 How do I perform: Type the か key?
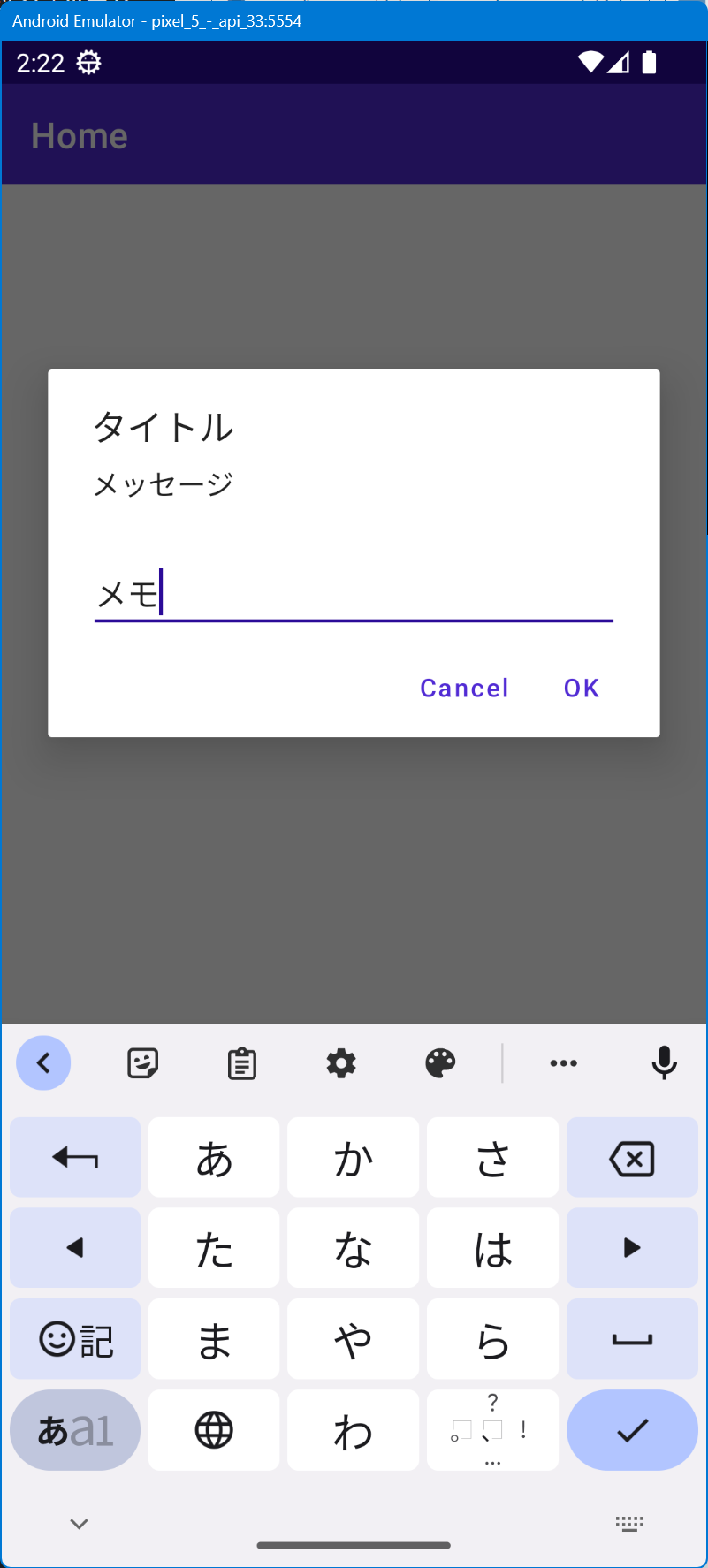point(354,1158)
